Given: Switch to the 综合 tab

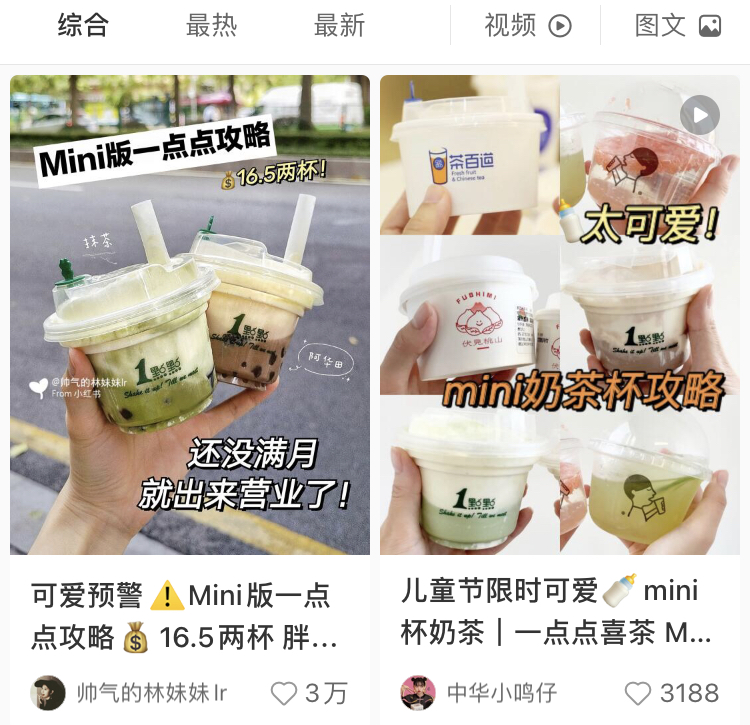Looking at the screenshot, I should pos(83,26).
